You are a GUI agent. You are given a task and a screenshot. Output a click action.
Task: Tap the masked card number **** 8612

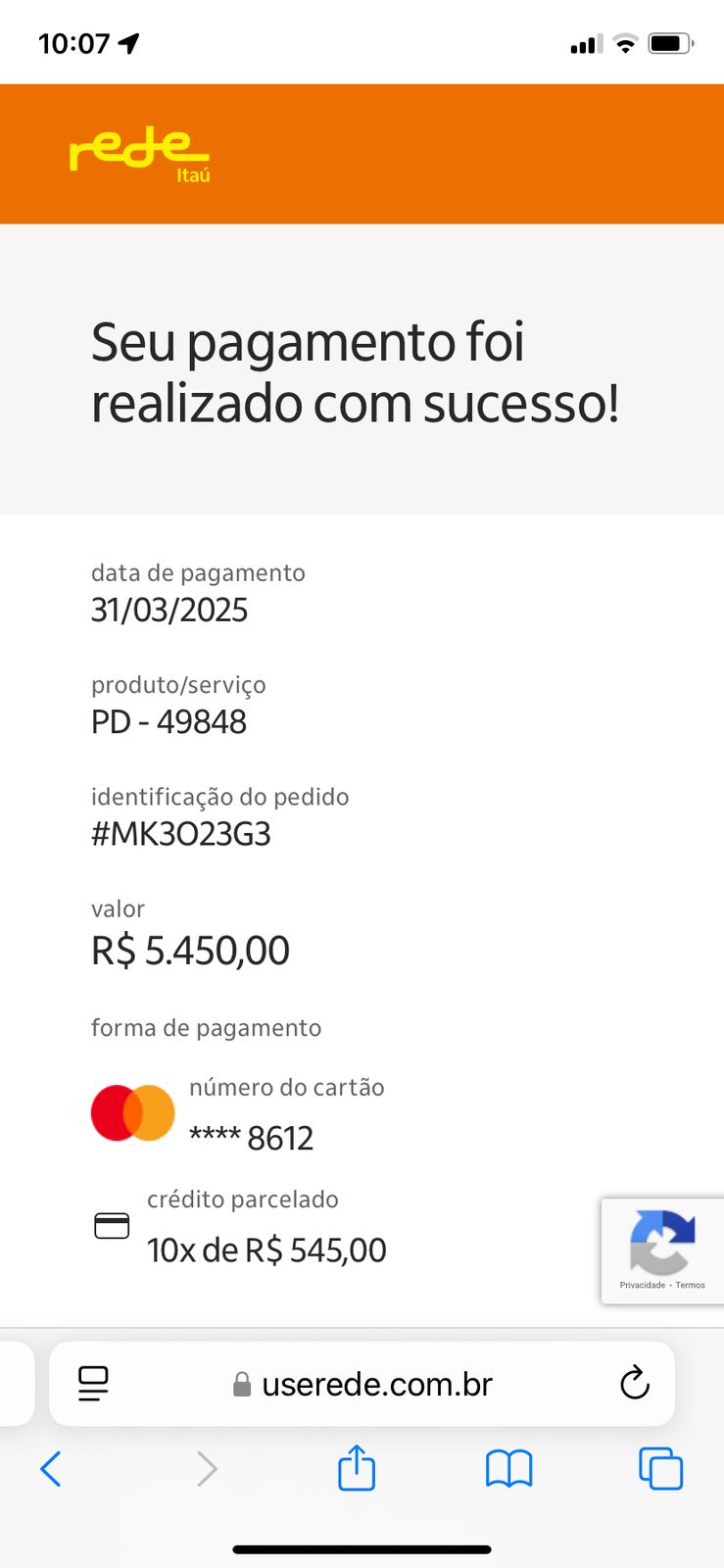[252, 1137]
